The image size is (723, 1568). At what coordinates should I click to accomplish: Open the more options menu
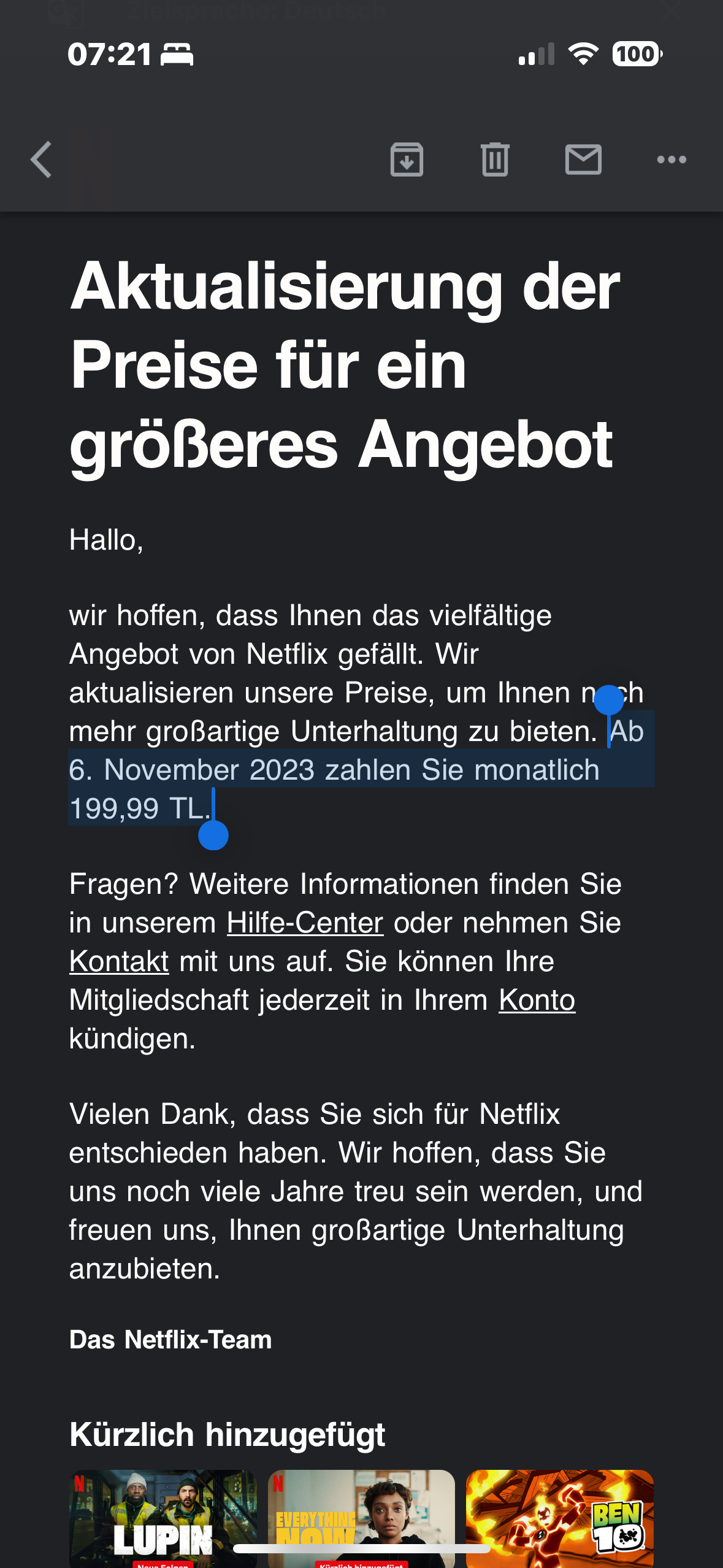tap(671, 160)
